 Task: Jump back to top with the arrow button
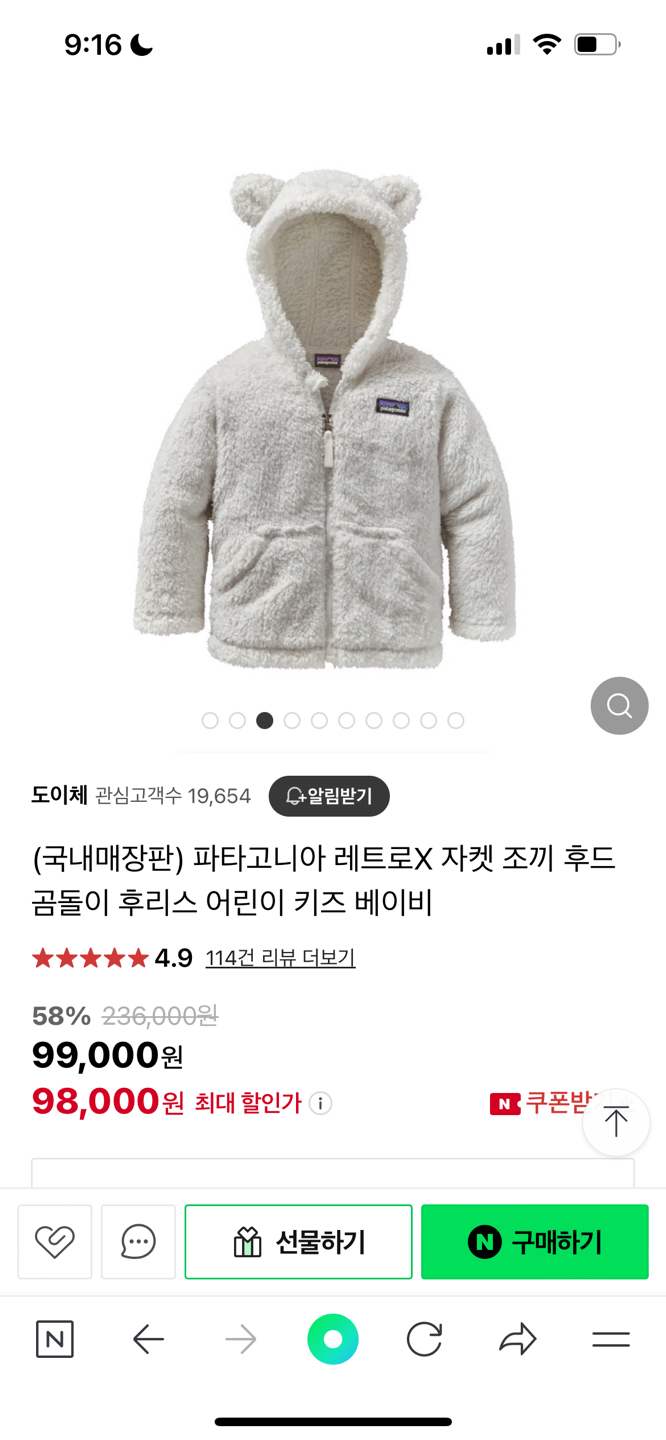click(x=616, y=1123)
